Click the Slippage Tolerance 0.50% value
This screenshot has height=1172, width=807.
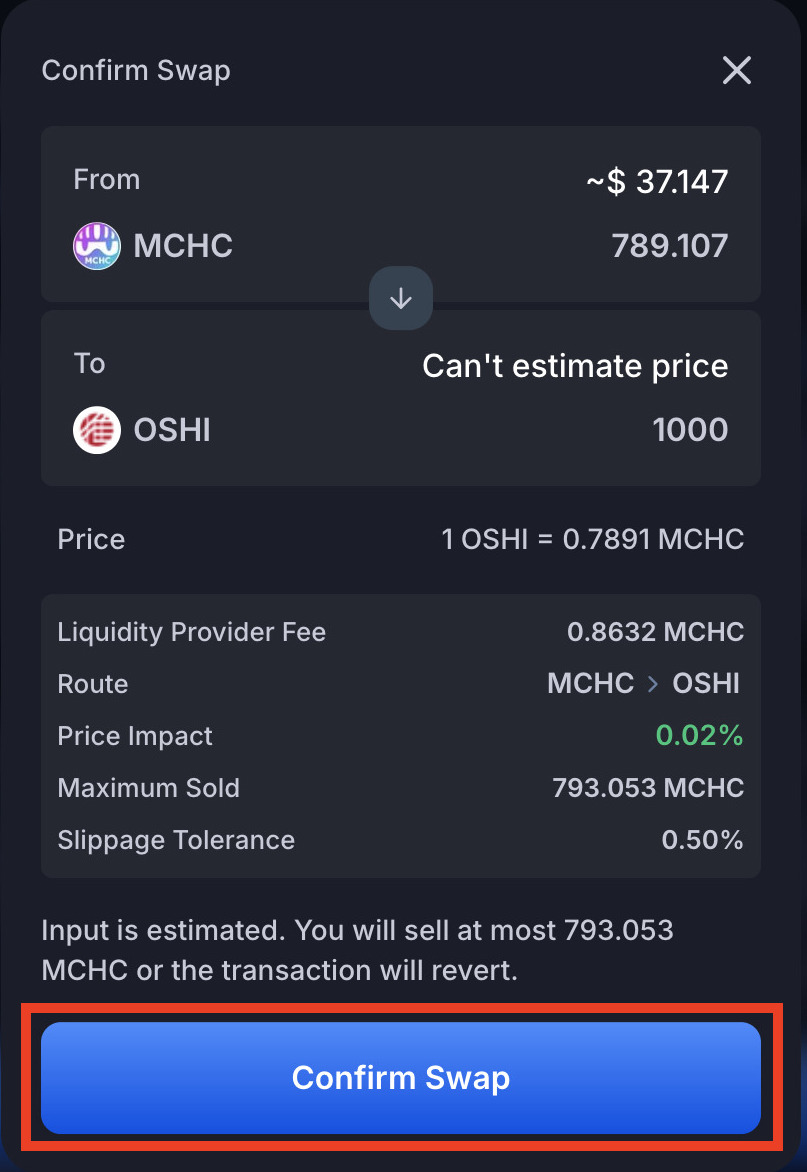(703, 840)
